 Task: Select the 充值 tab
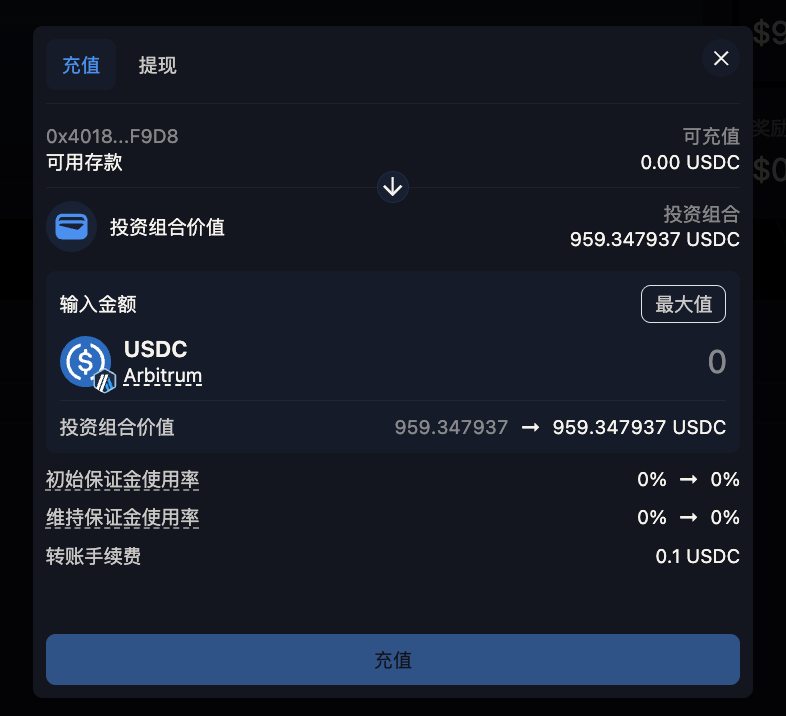81,65
